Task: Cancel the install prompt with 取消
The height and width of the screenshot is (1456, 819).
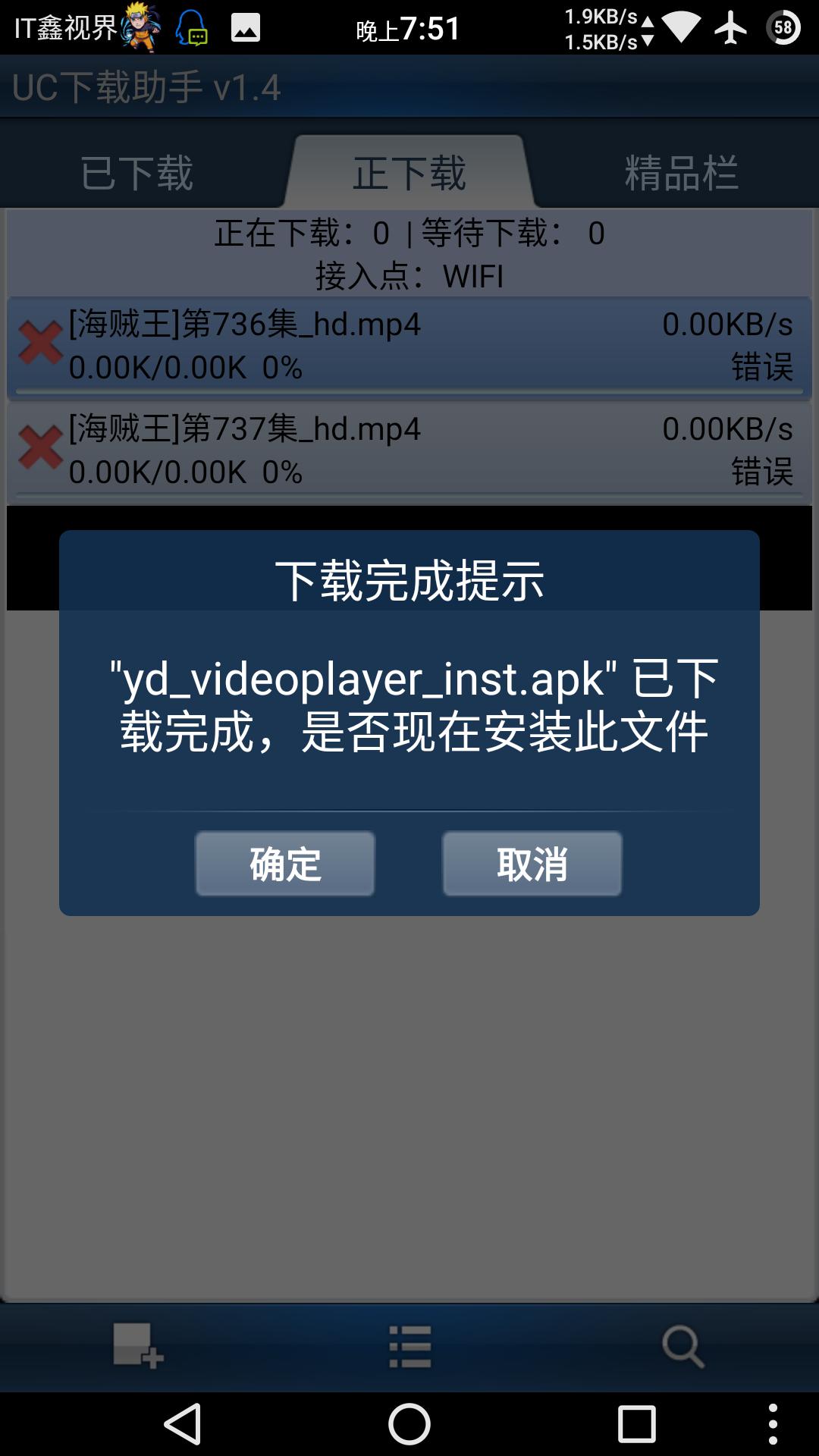Action: point(532,864)
